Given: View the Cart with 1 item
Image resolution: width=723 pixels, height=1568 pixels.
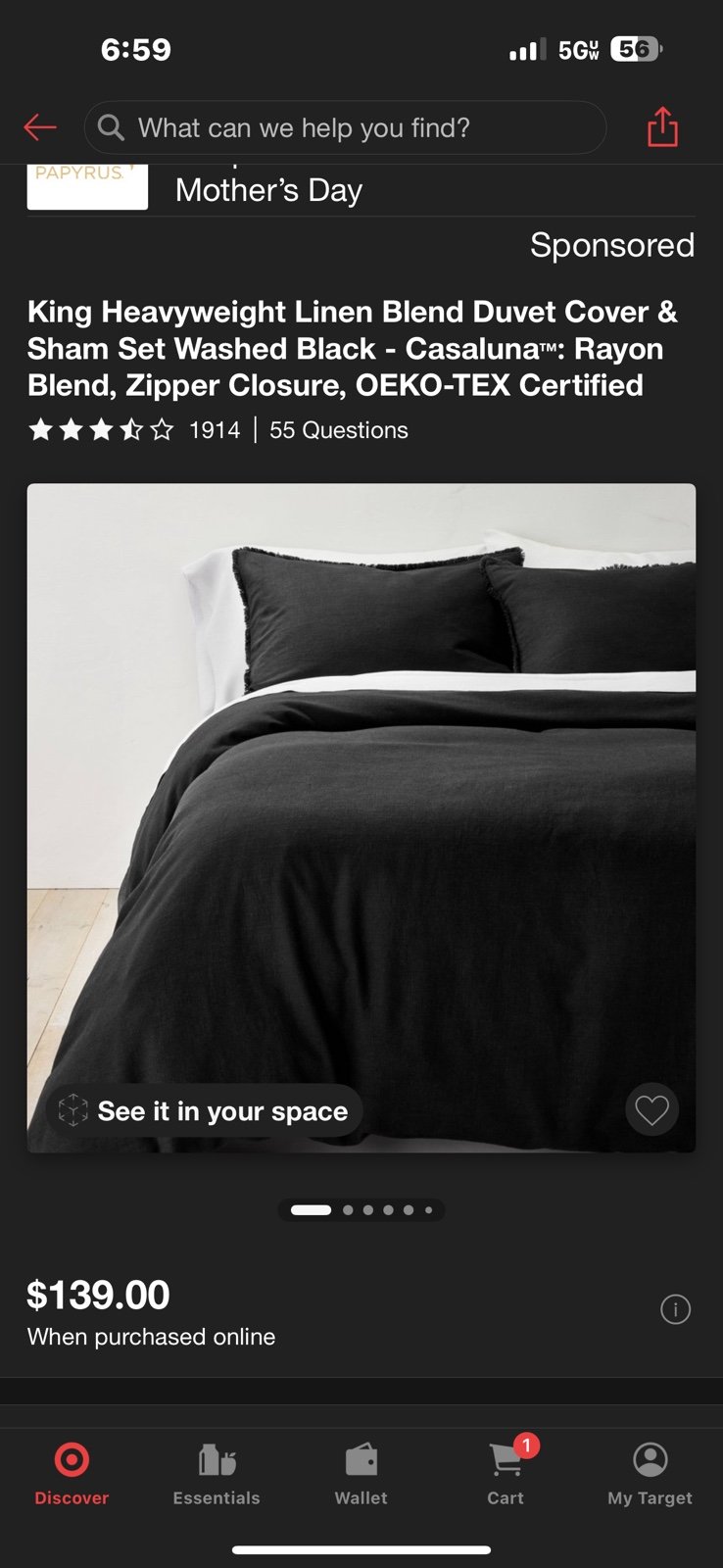Looking at the screenshot, I should coord(506,1473).
